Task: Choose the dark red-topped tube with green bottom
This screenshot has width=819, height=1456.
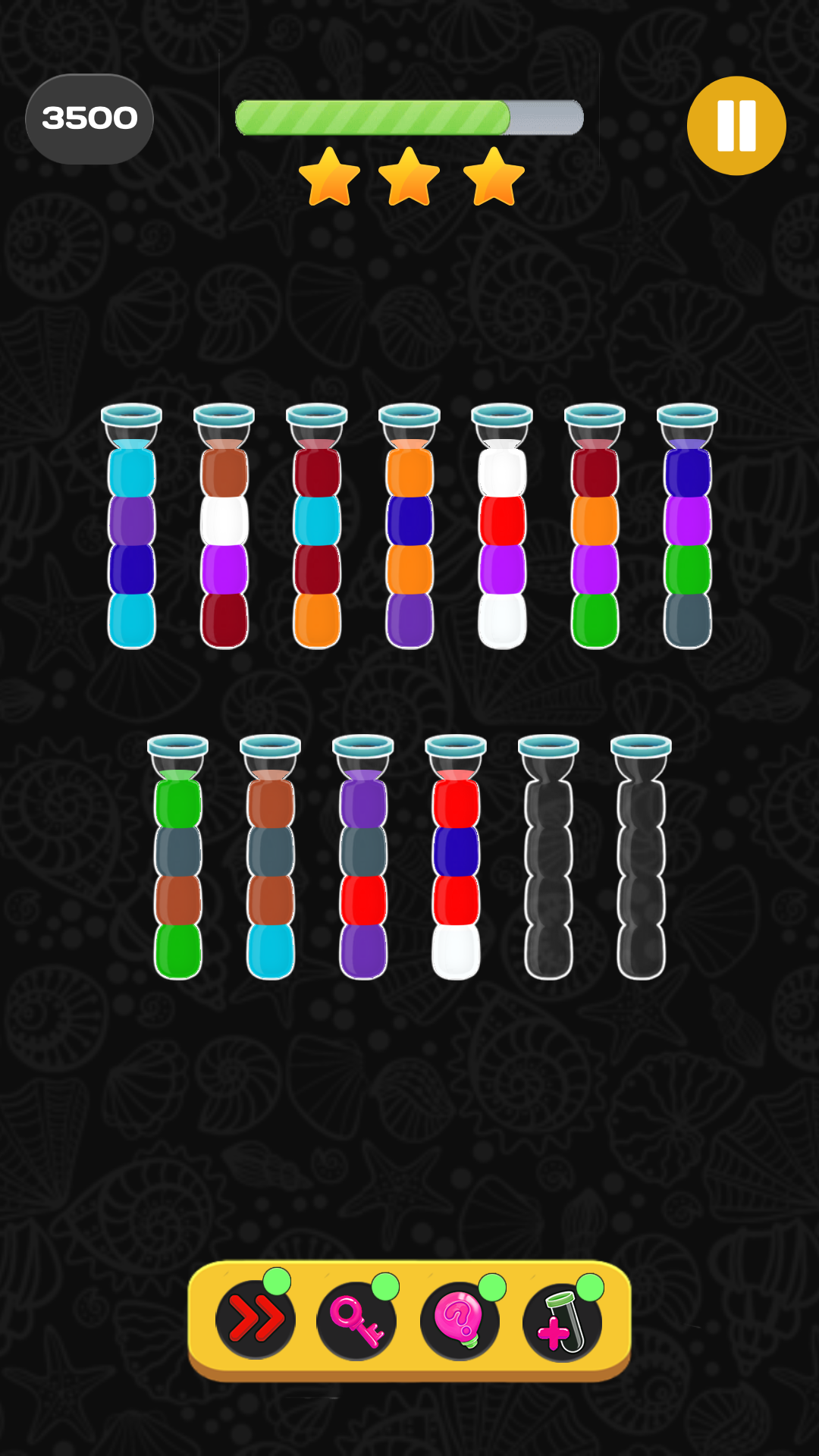Action: [595, 531]
